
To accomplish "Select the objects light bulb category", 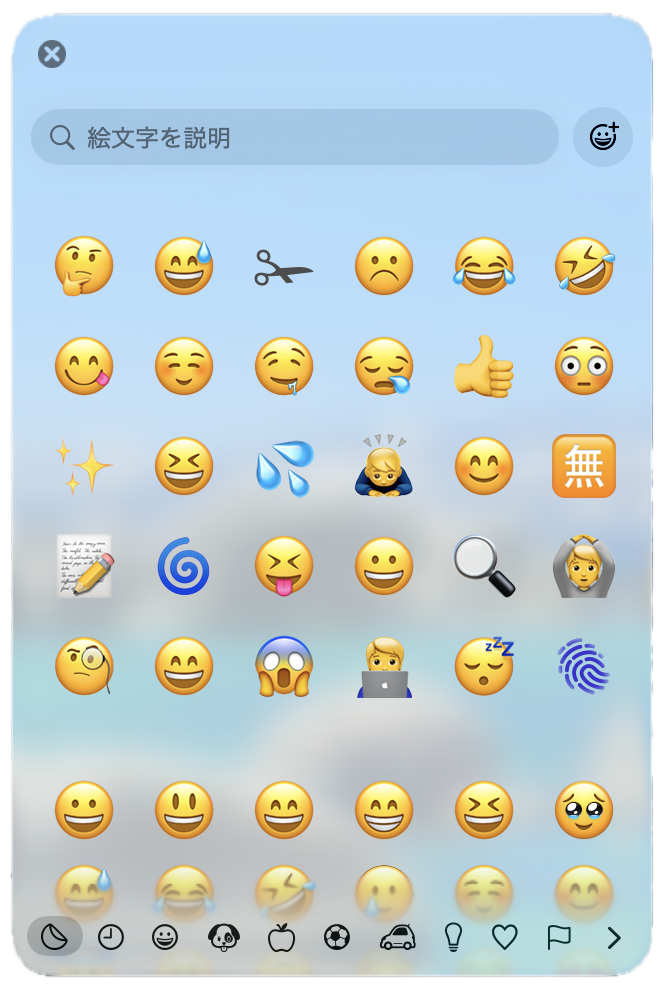I will (x=453, y=937).
